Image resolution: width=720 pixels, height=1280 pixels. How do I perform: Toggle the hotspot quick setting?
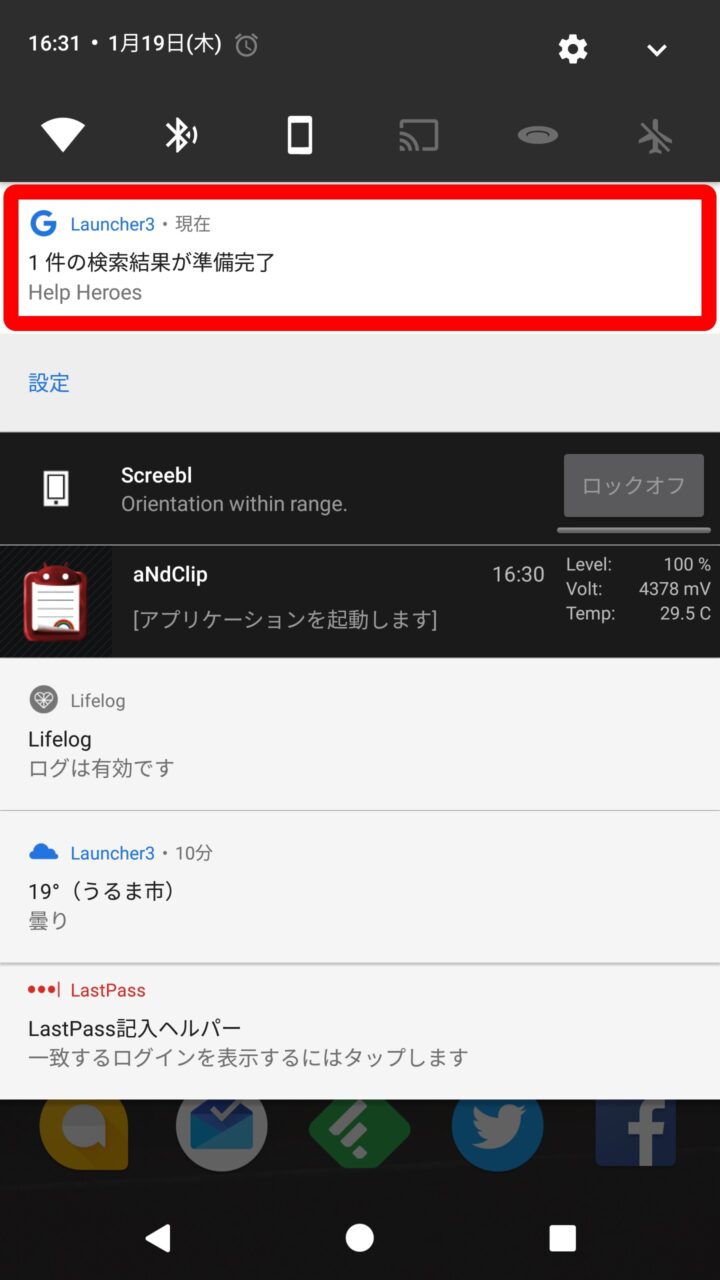point(537,135)
